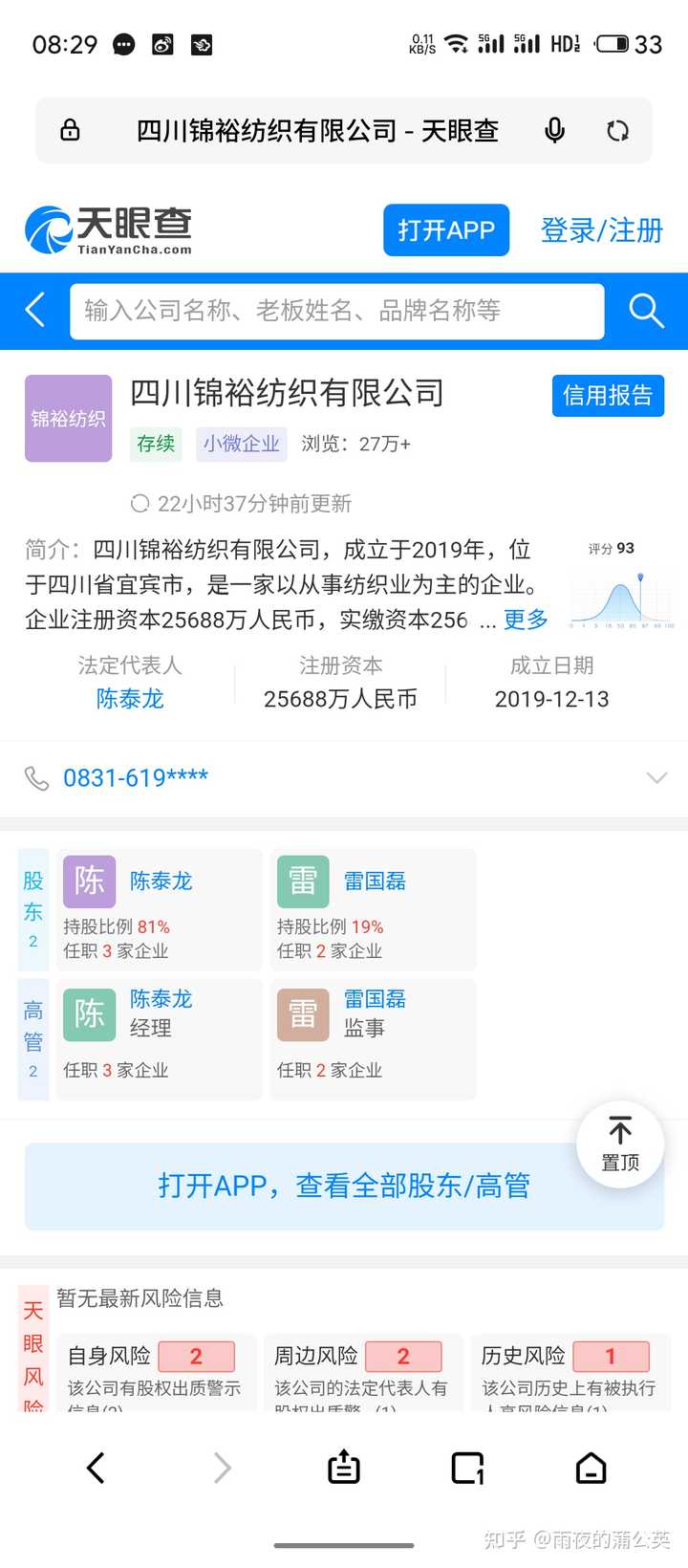Jump to top with 置顶 button
Screen dimensions: 688x1568
point(620,1144)
